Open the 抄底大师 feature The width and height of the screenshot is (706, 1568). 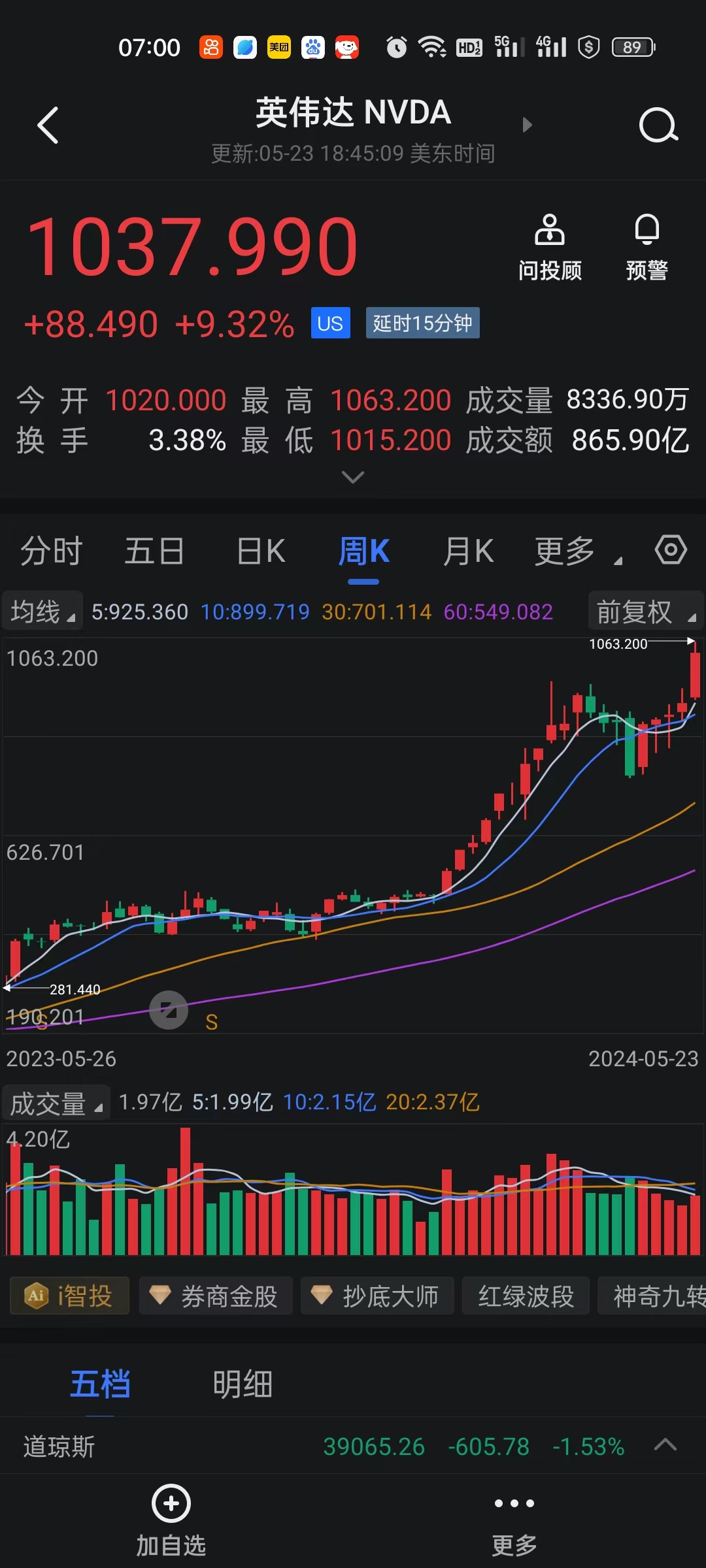[x=377, y=1296]
